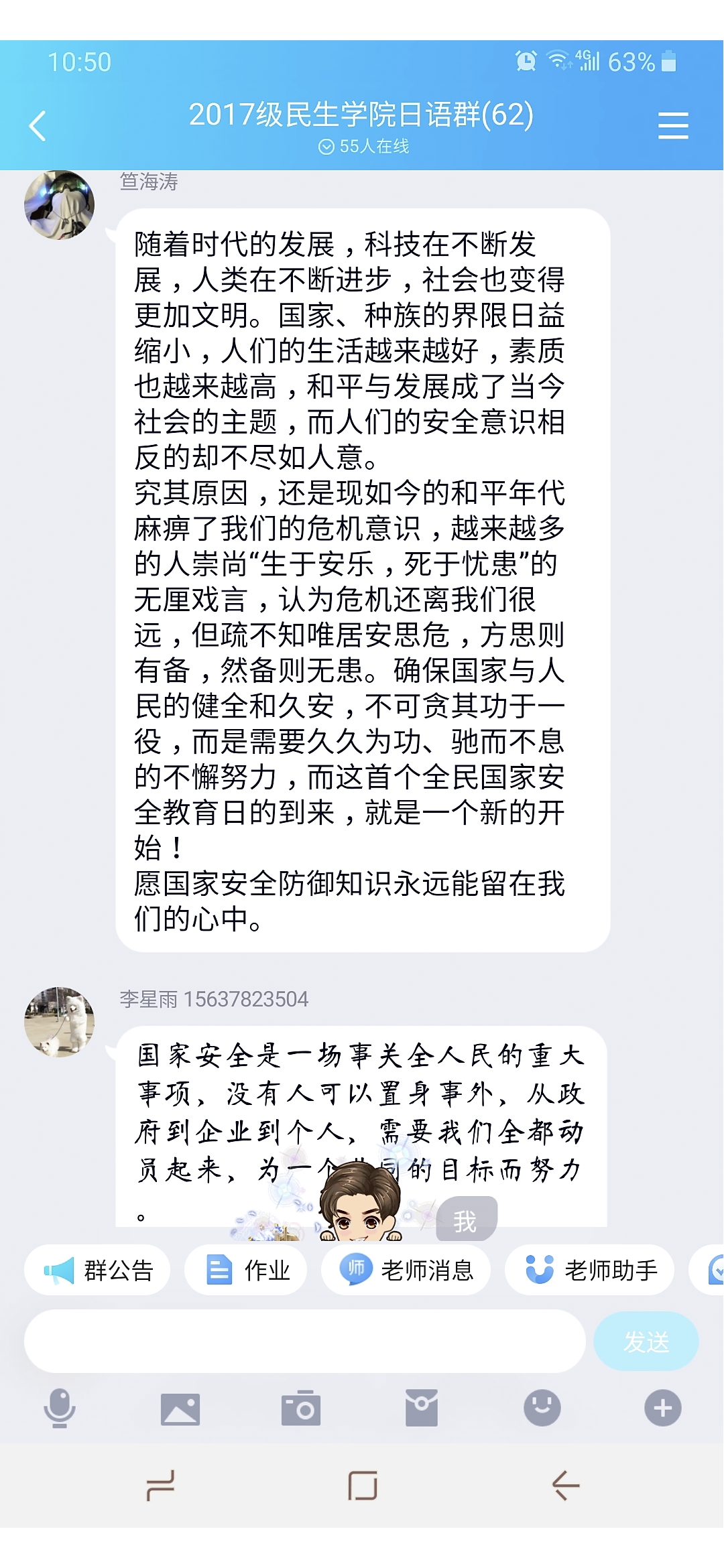View 李星雨's profile avatar
Image resolution: width=724 pixels, height=1568 pixels.
(x=60, y=1022)
